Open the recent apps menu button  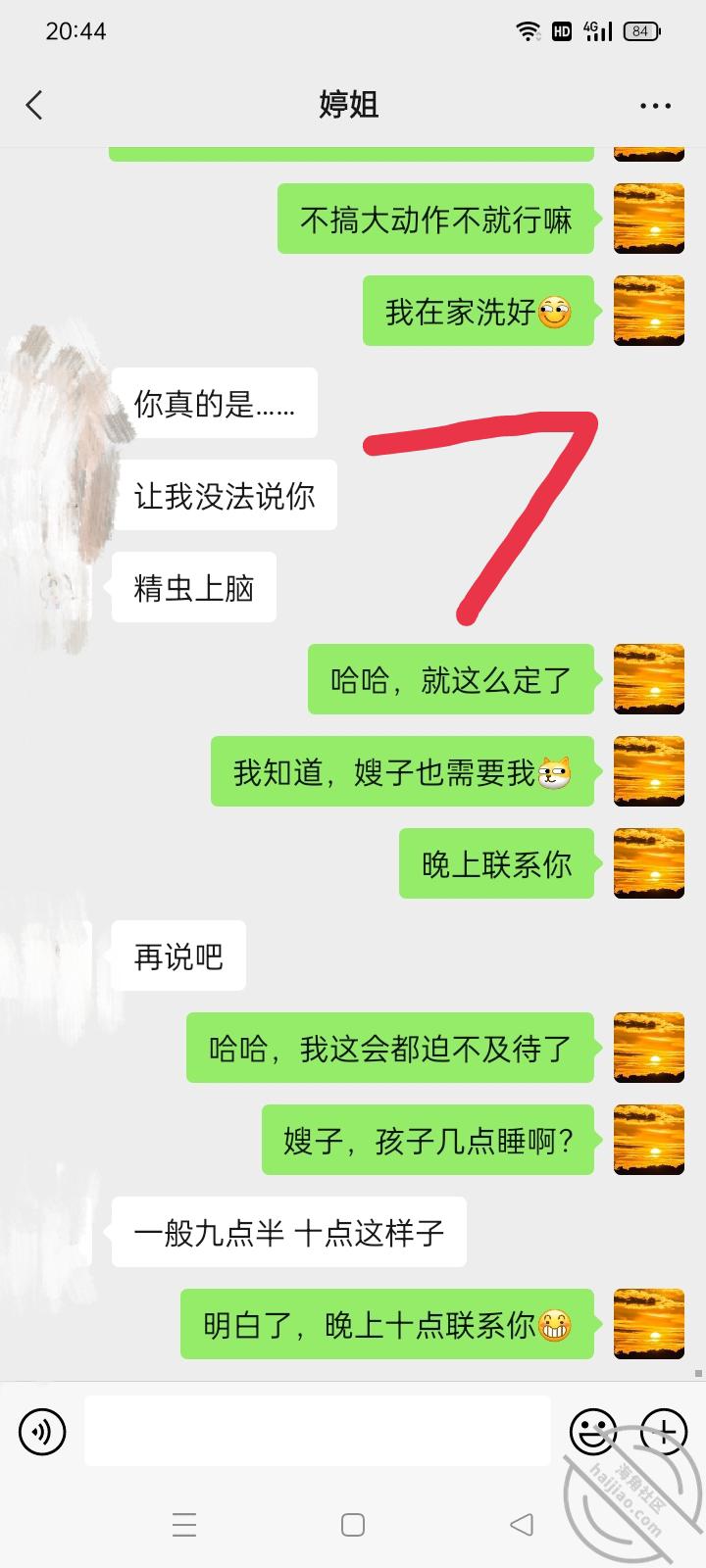(x=184, y=1524)
